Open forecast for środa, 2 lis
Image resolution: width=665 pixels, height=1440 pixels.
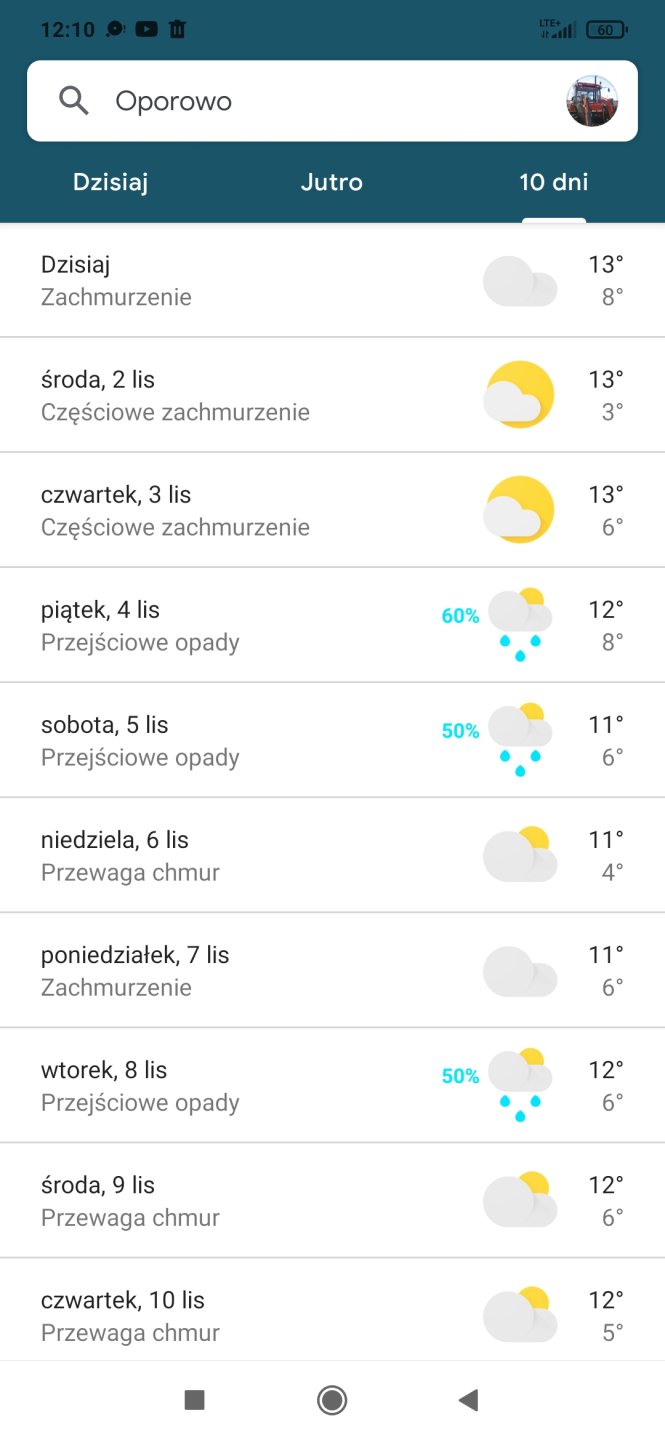tap(332, 396)
